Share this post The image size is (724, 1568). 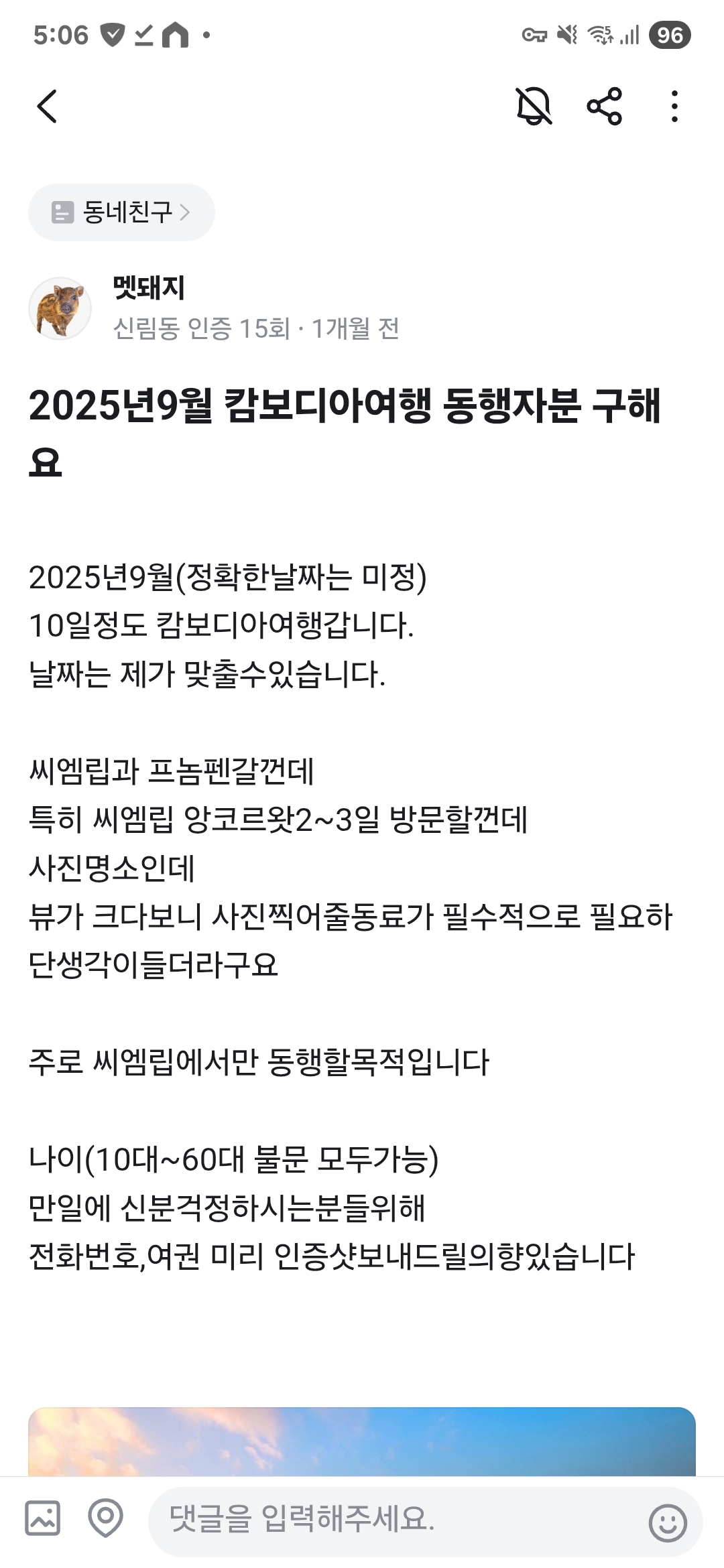coord(604,107)
